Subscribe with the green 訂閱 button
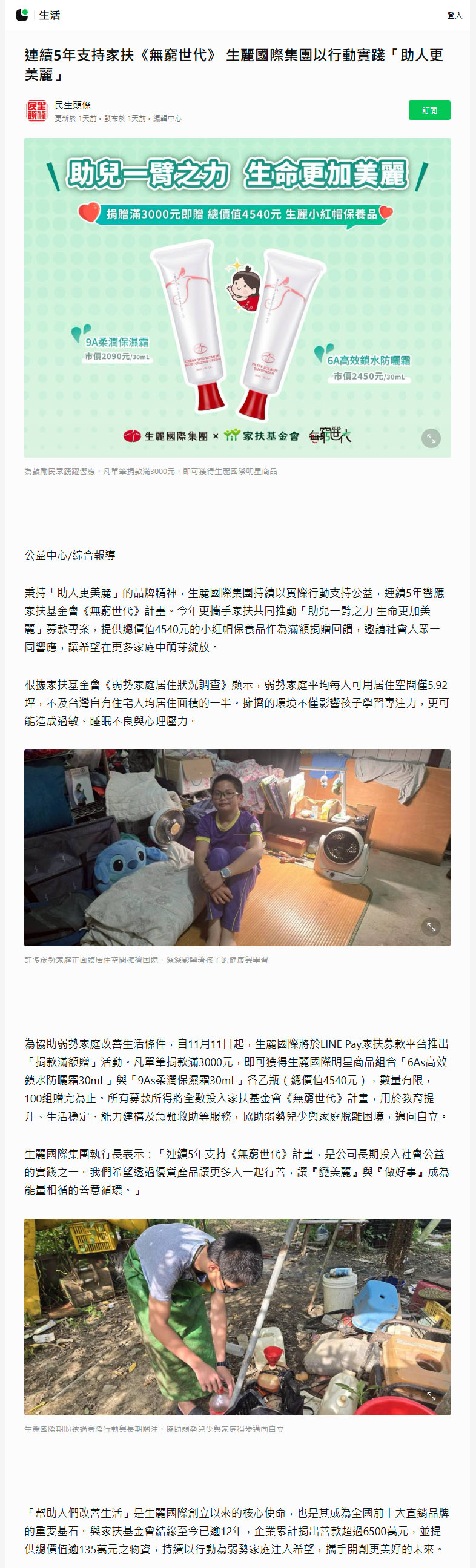The image size is (476, 1568). tap(429, 110)
